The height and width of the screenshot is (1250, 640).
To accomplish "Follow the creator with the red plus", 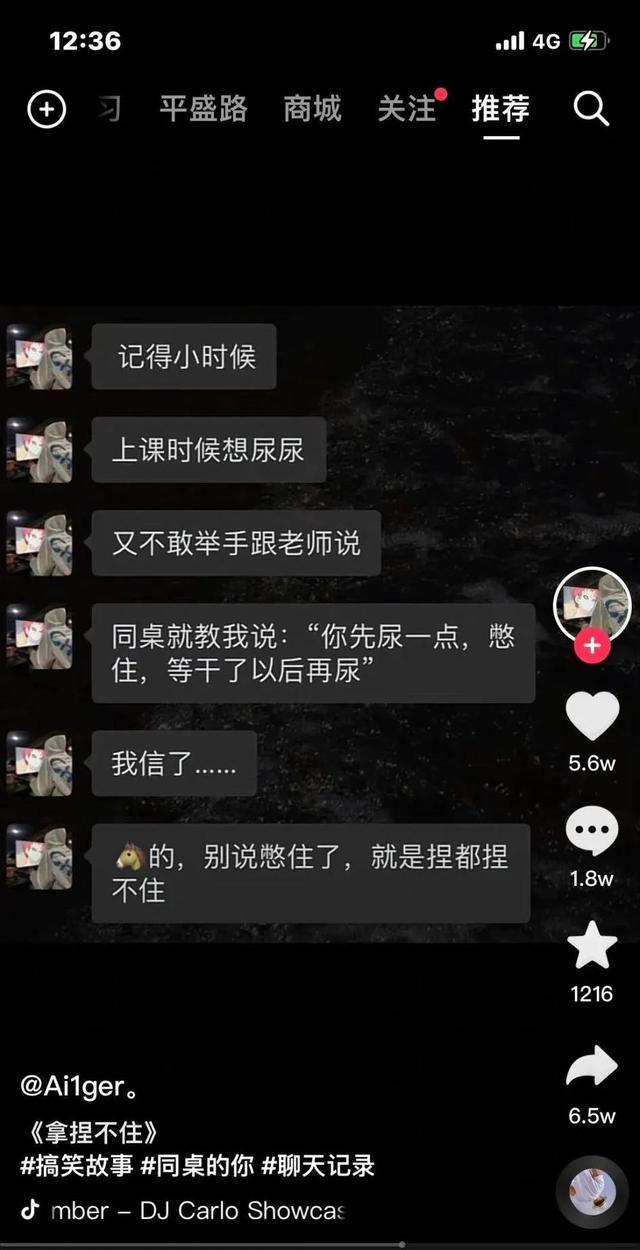I will [x=592, y=646].
